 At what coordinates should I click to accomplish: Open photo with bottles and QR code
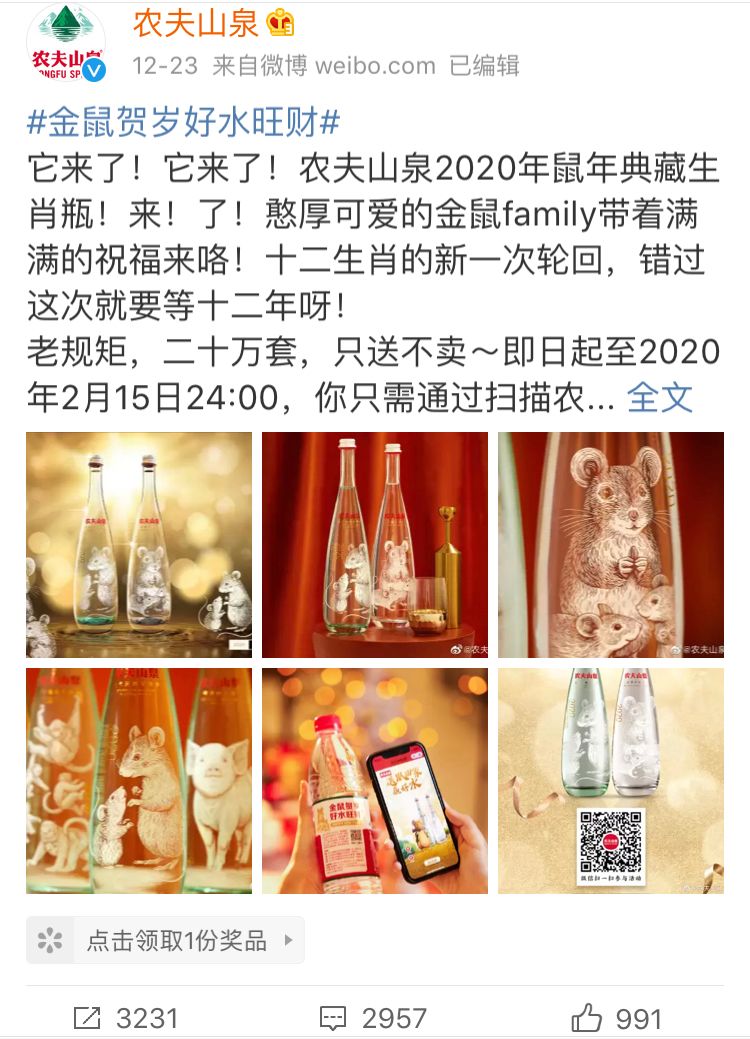click(611, 780)
